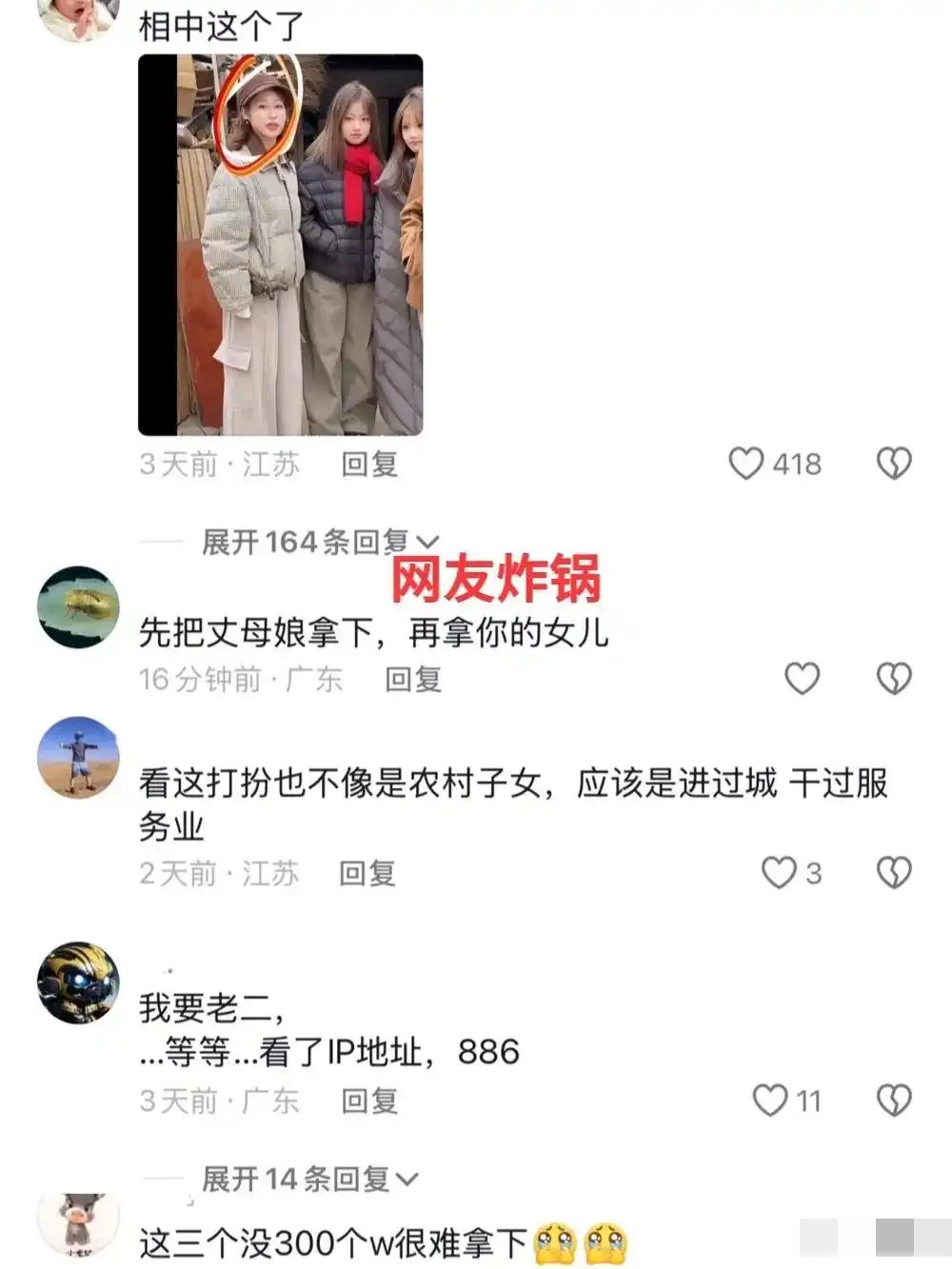
Task: Expand the 14 replies
Action: (309, 1180)
